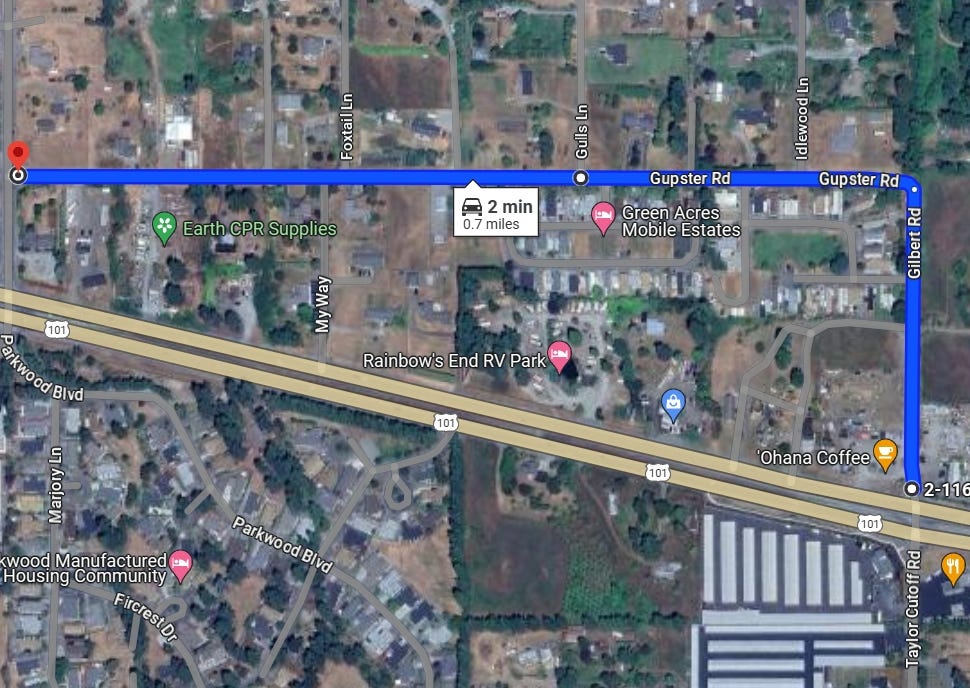This screenshot has width=970, height=688.
Task: Tap the 'Ohana Coffee marker
Action: coord(885,453)
